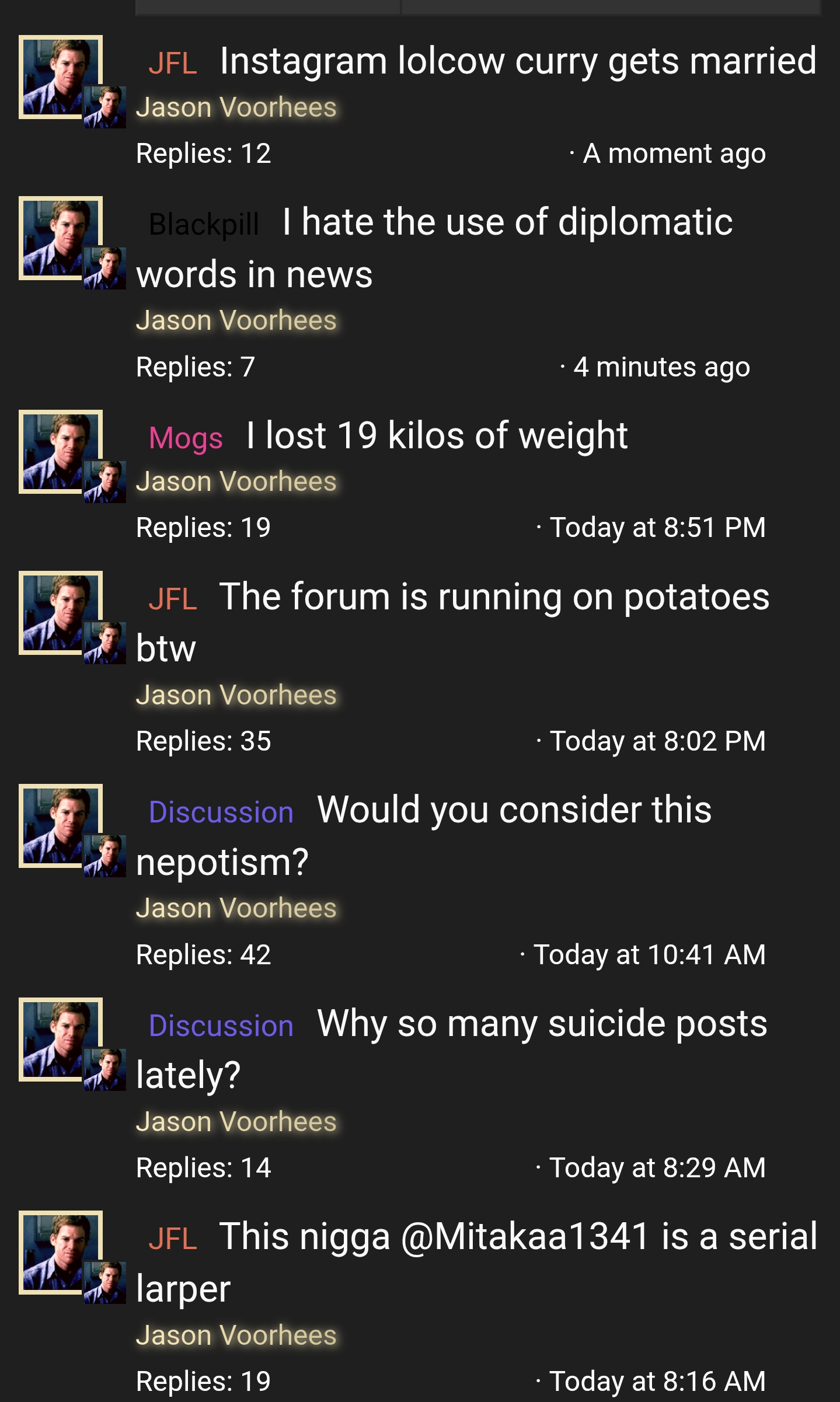Open Jason Voorhees' profile under the 19 kilos thread
Viewport: 840px width, 1402px height.
pyautogui.click(x=236, y=482)
